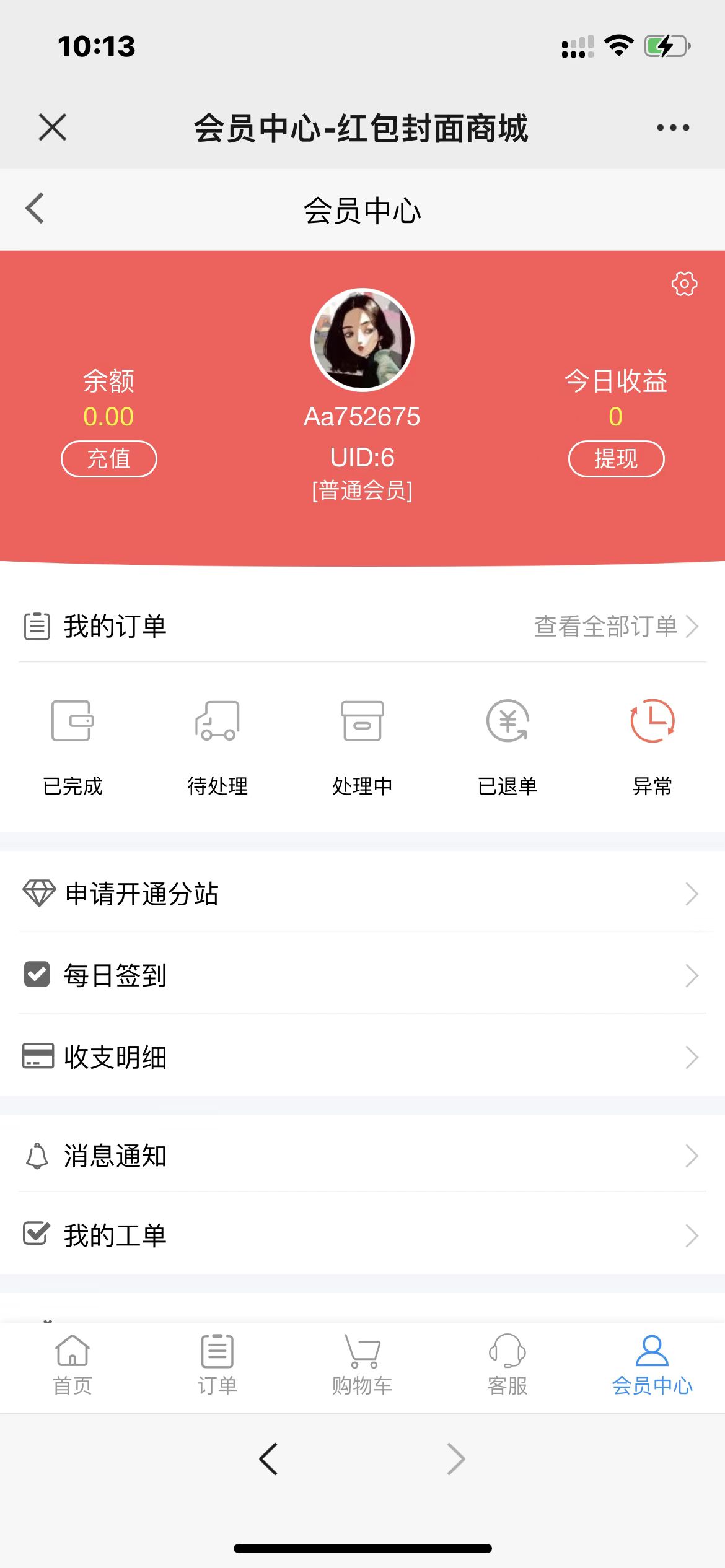The width and height of the screenshot is (725, 1568).
Task: View all orders via 查看全部订单
Action: [x=616, y=626]
